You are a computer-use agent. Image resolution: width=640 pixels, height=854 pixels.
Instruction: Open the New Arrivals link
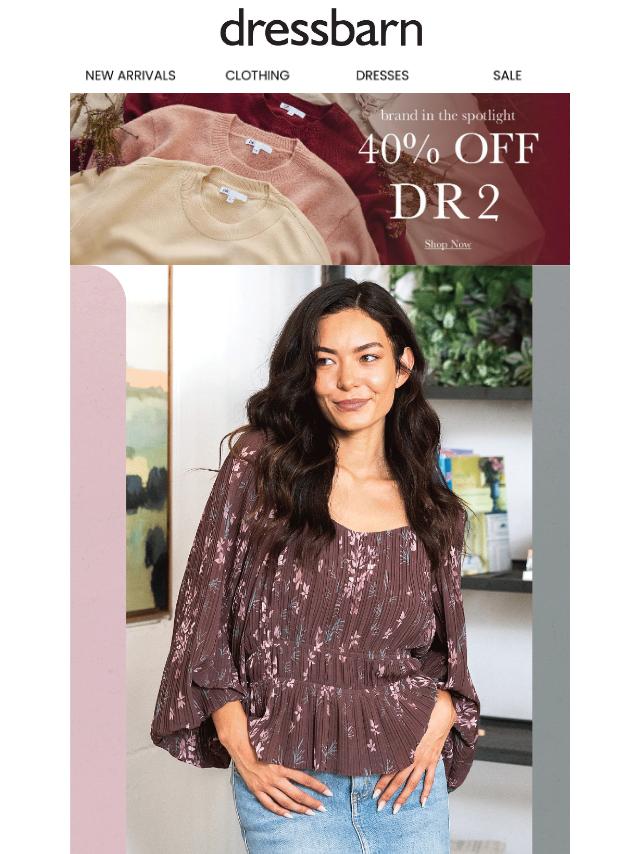point(130,75)
